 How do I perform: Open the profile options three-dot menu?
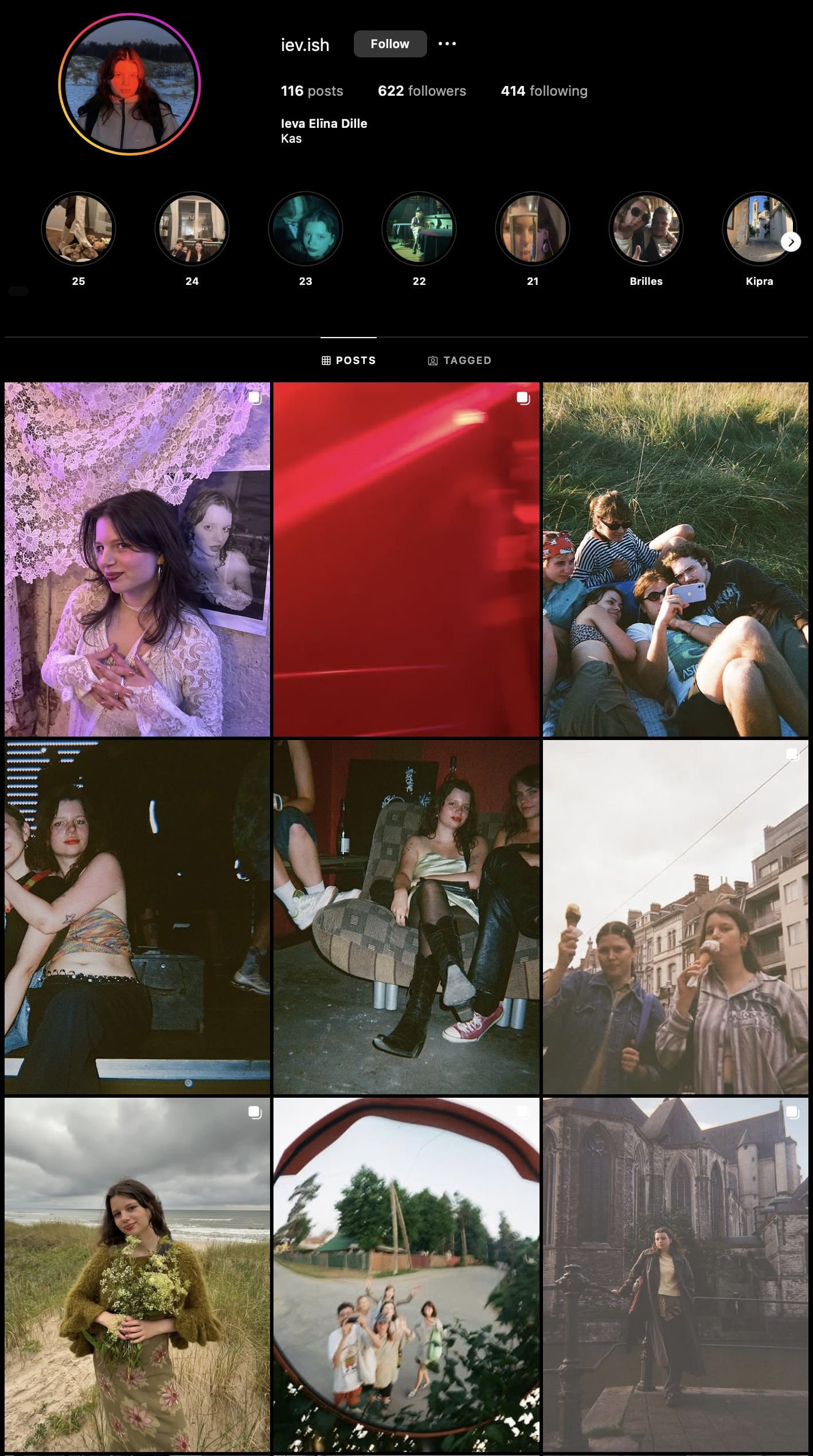[447, 44]
